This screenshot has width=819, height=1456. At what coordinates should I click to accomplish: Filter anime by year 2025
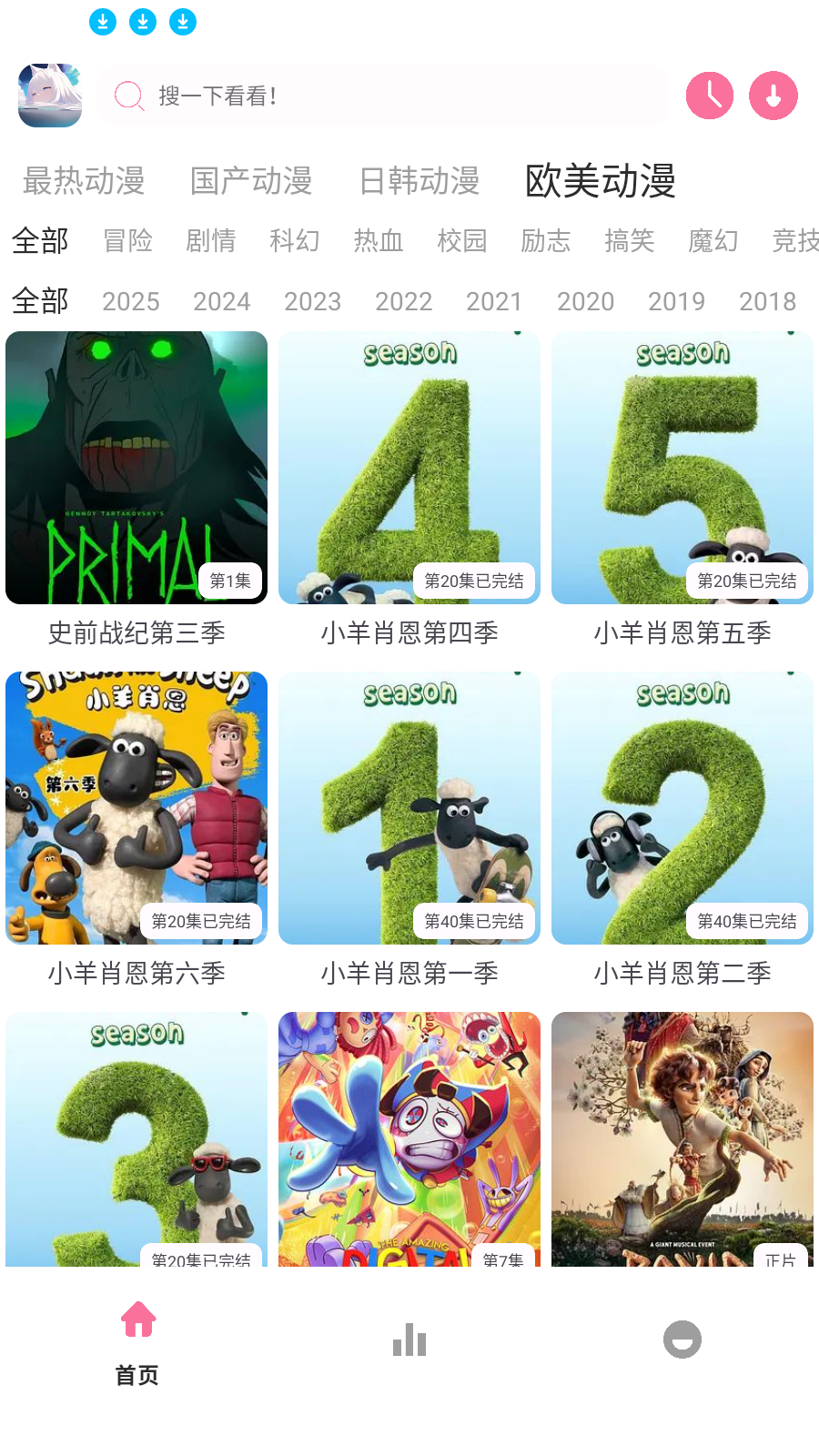[131, 301]
